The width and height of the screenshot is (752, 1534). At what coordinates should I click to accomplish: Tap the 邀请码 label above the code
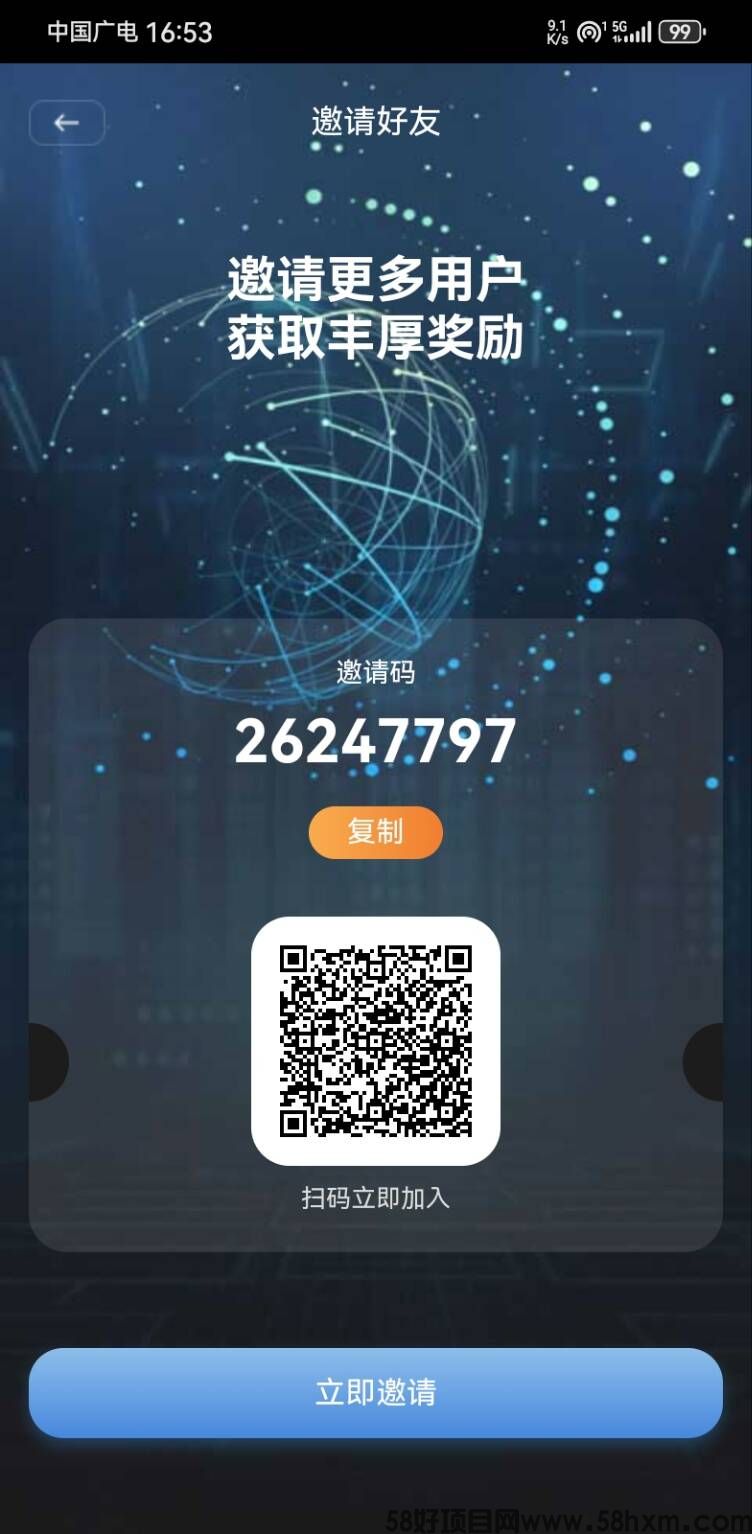[x=375, y=674]
